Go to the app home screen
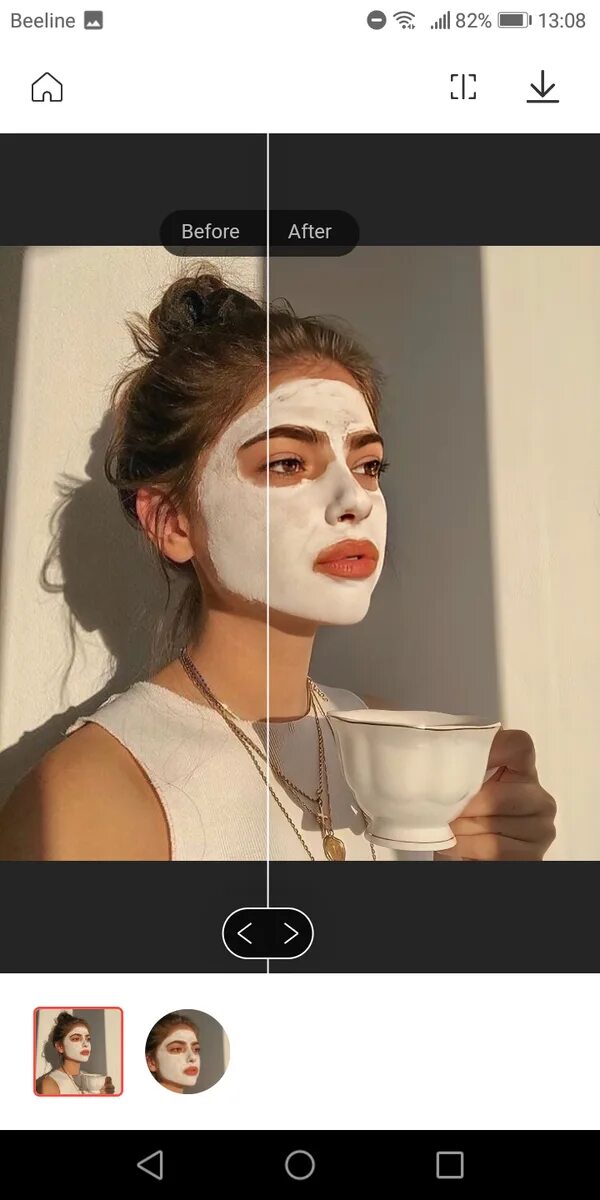The height and width of the screenshot is (1200, 600). click(47, 88)
